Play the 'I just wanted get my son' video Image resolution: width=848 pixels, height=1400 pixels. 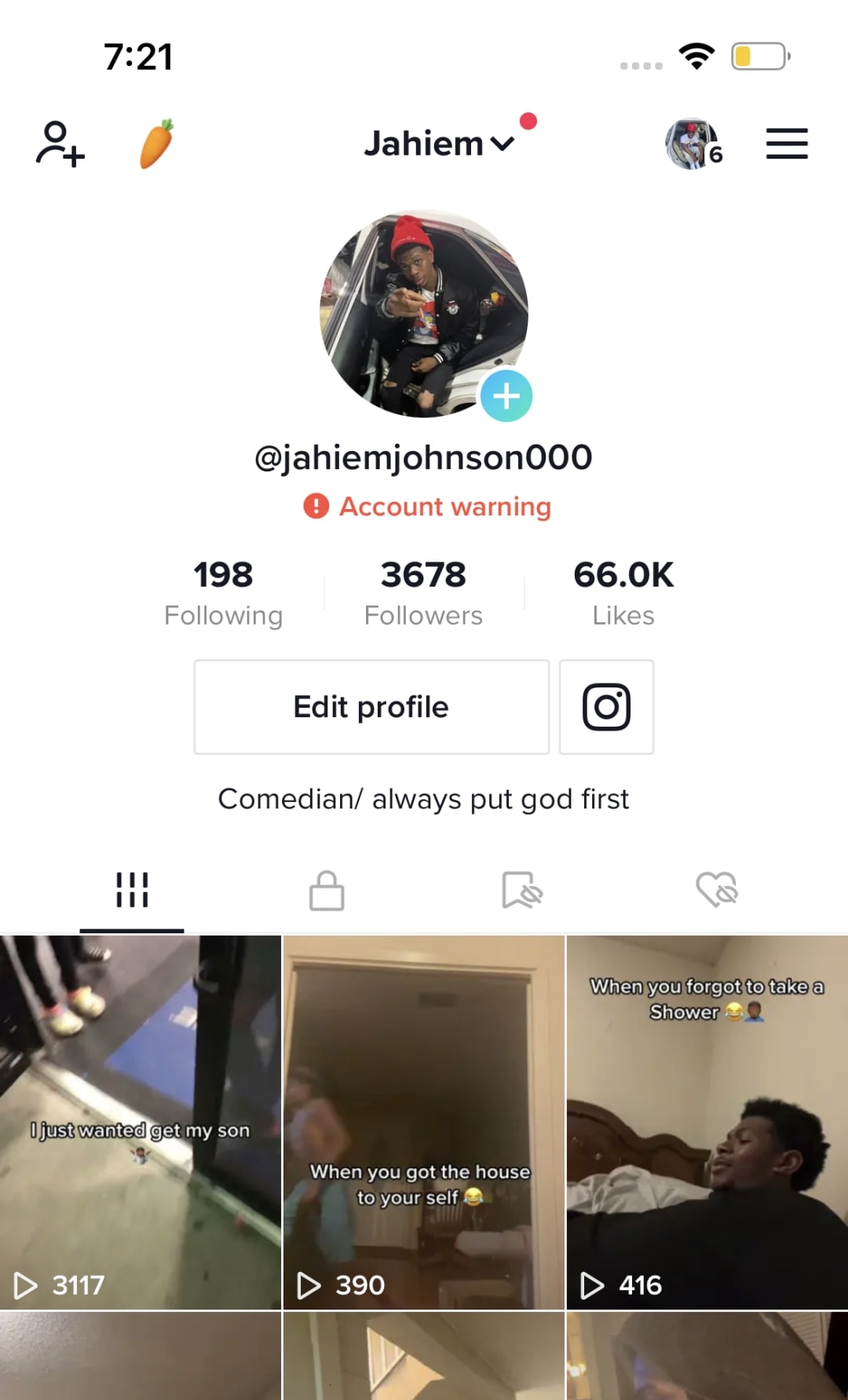click(141, 1122)
